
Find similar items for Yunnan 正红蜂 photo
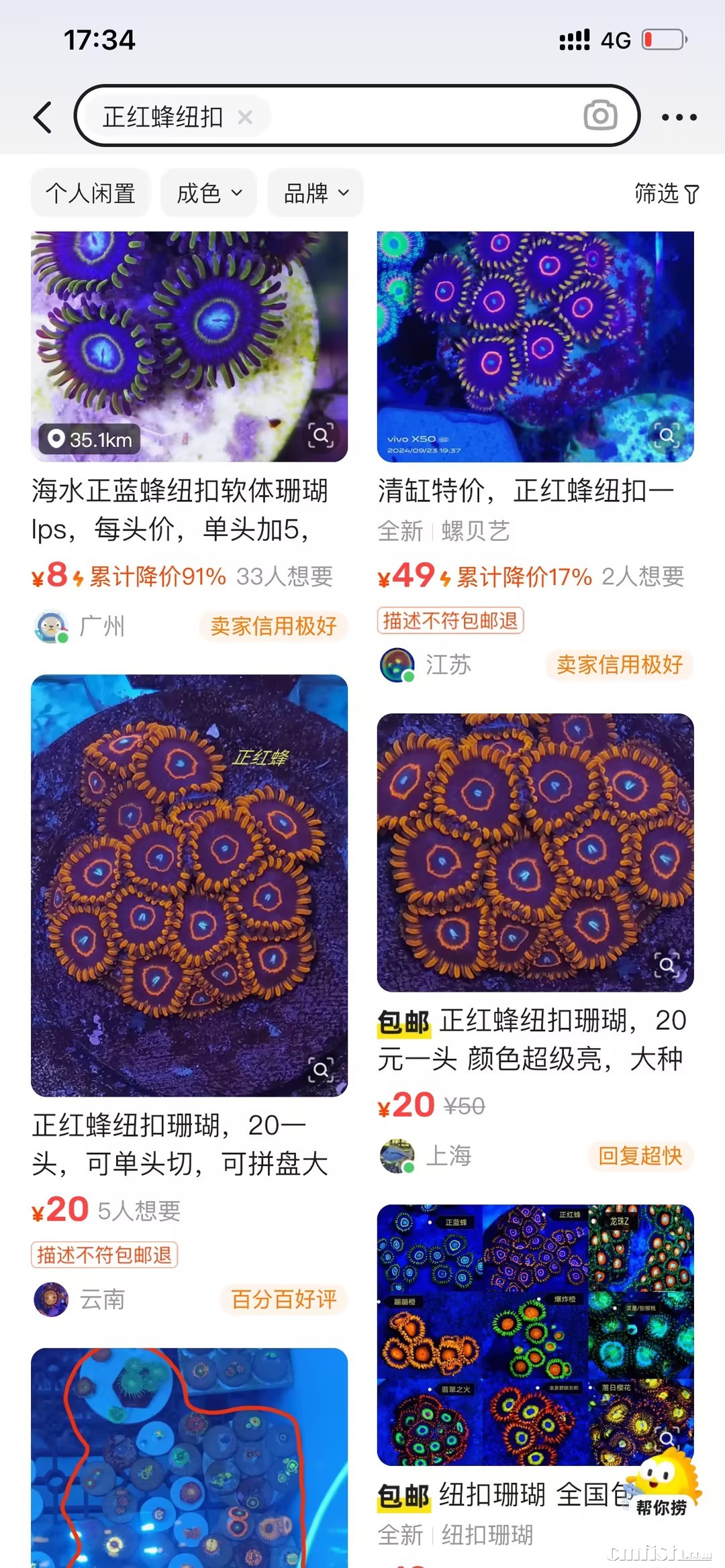pyautogui.click(x=321, y=1071)
